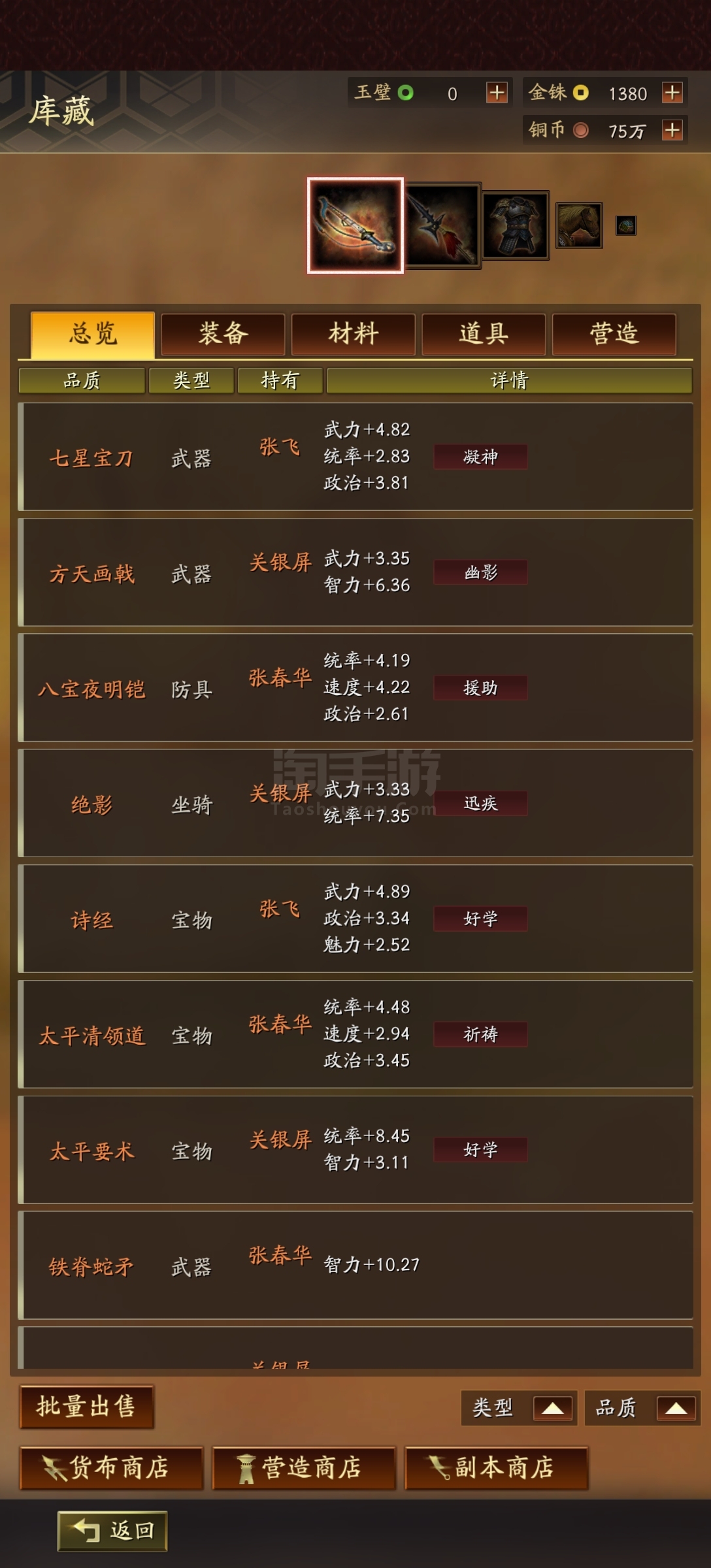711x1568 pixels.
Task: Tap the plus button next to 玉璧
Action: click(x=497, y=93)
